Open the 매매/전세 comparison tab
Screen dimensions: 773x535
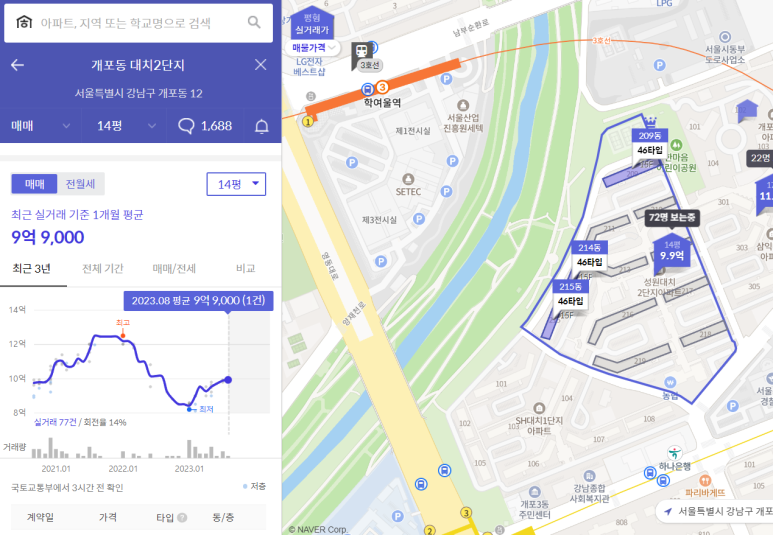click(x=174, y=268)
